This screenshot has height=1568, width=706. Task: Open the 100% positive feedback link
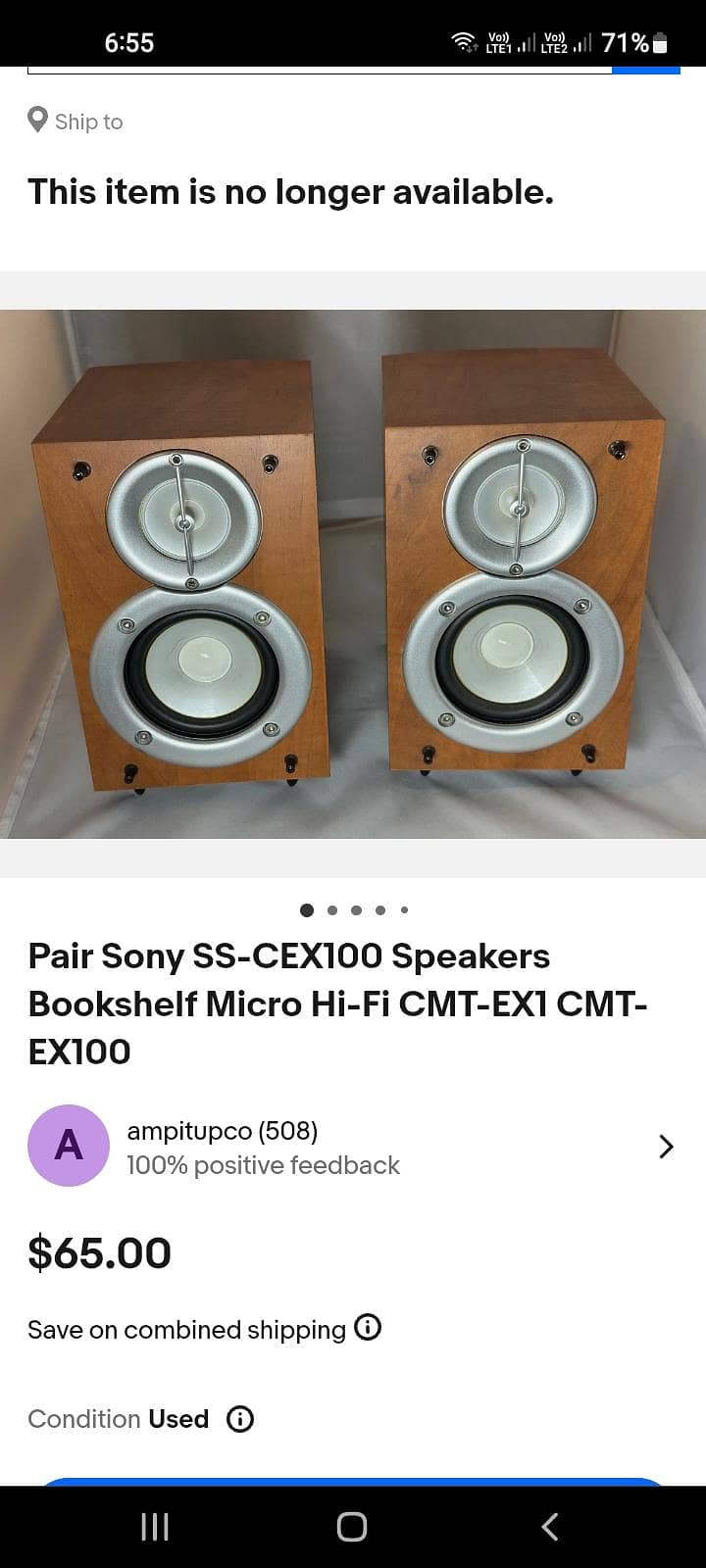tap(263, 1164)
